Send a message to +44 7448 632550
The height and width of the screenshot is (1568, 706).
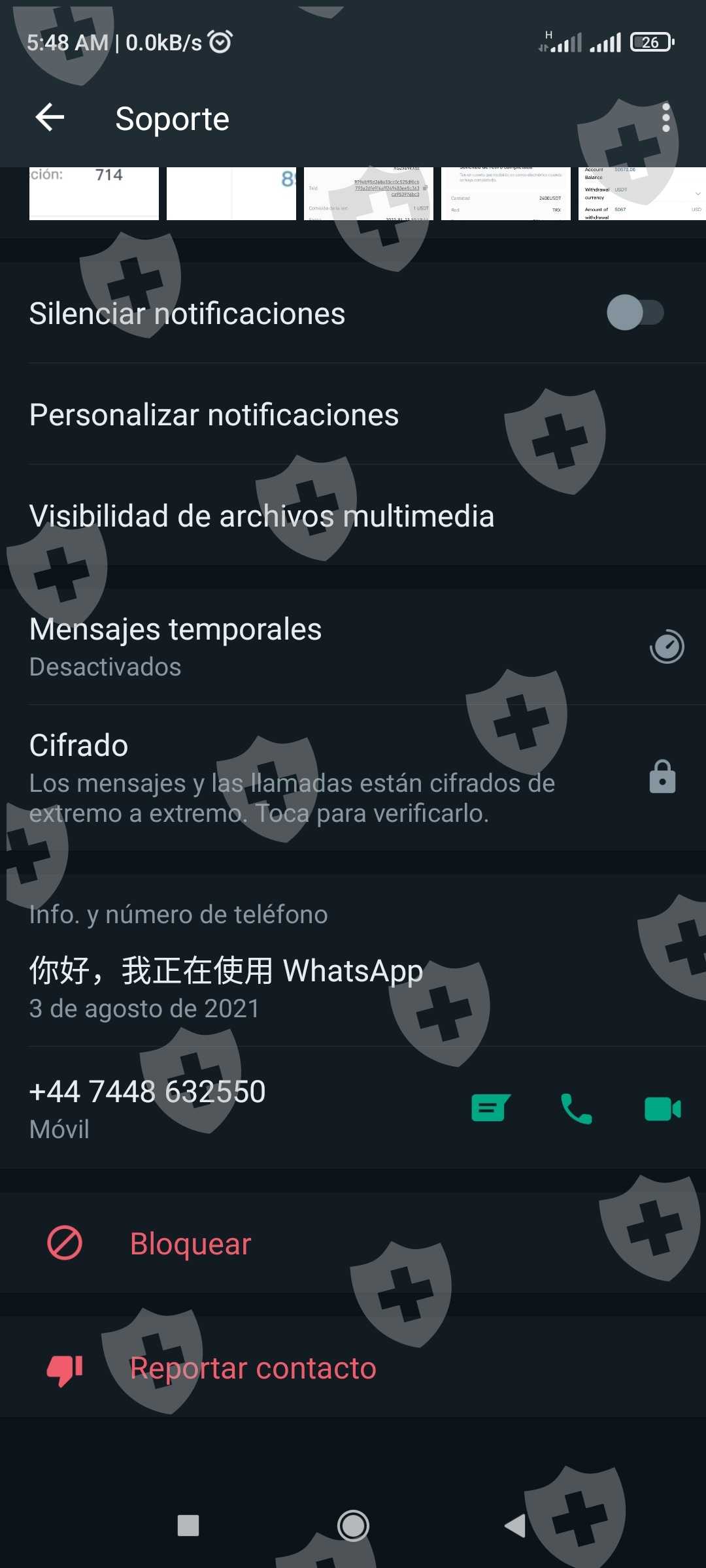(x=490, y=1108)
